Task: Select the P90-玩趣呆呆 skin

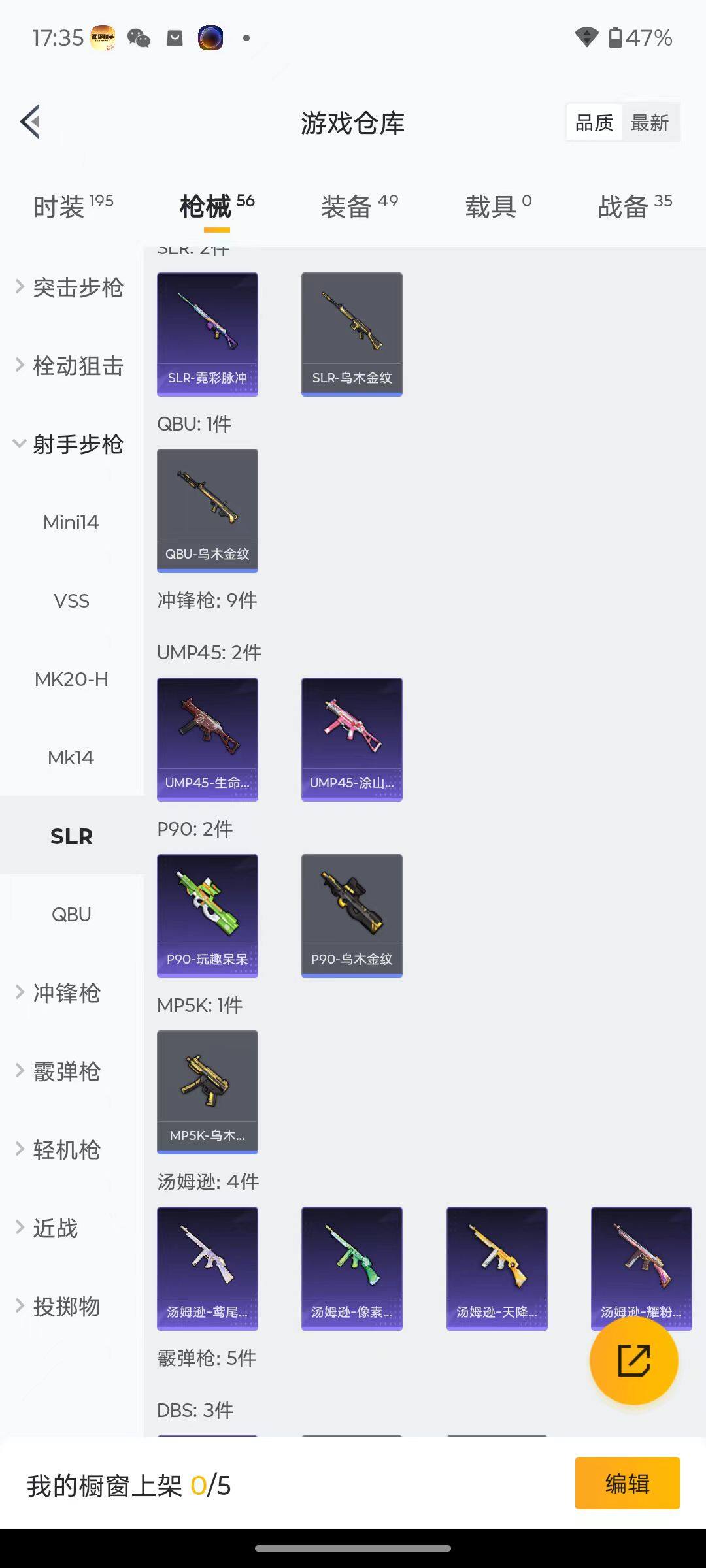Action: coord(207,915)
